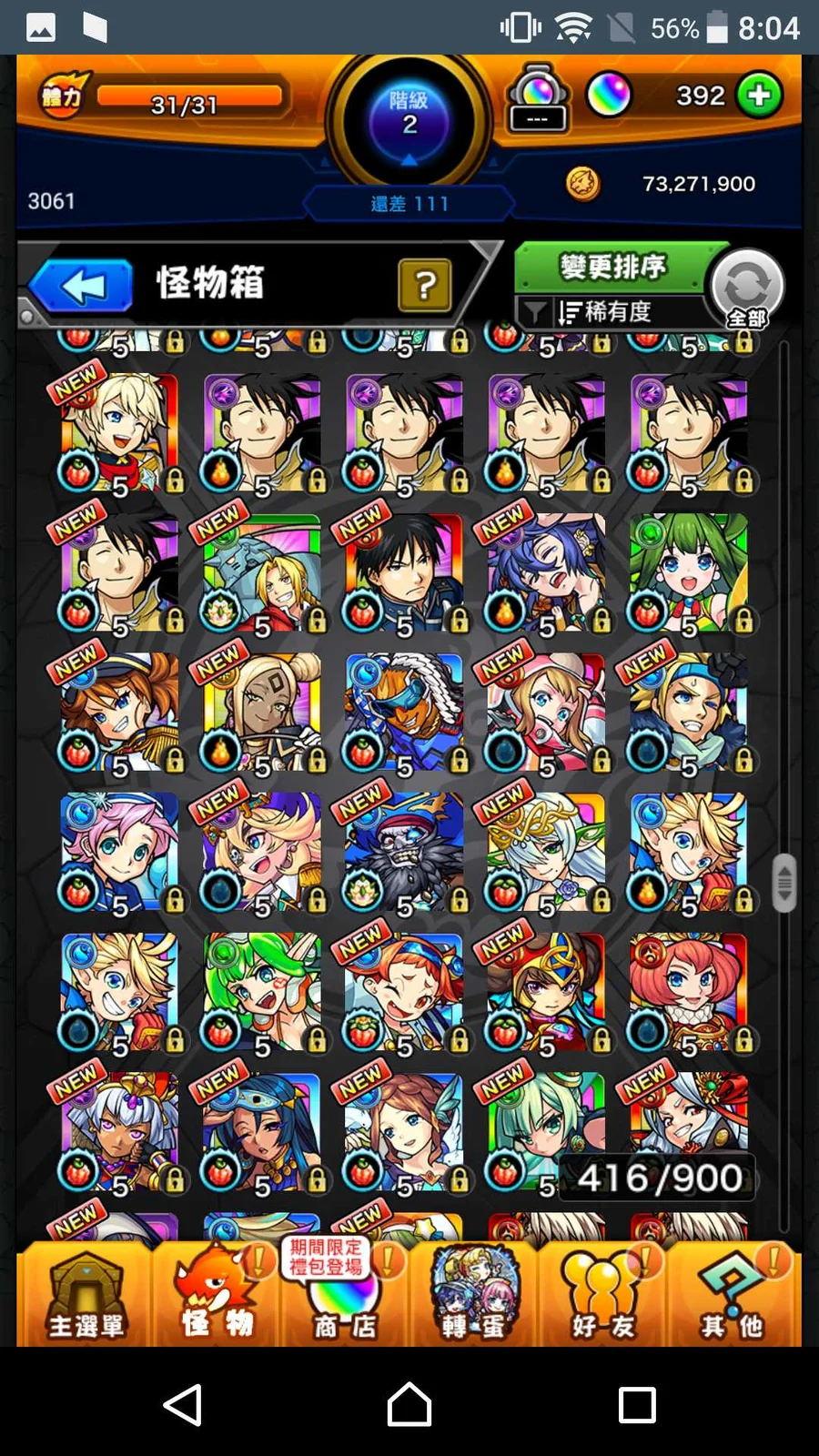This screenshot has height=1456, width=819.
Task: Tap the 全部 refresh filter button
Action: [x=746, y=288]
